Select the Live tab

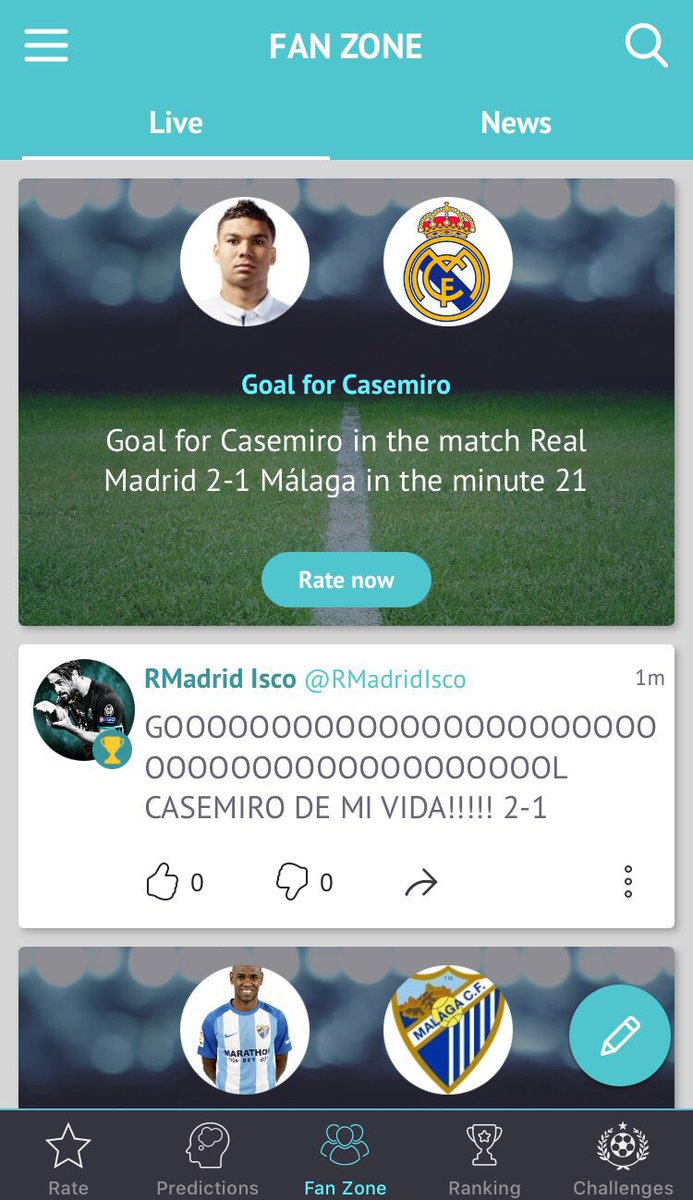[176, 123]
